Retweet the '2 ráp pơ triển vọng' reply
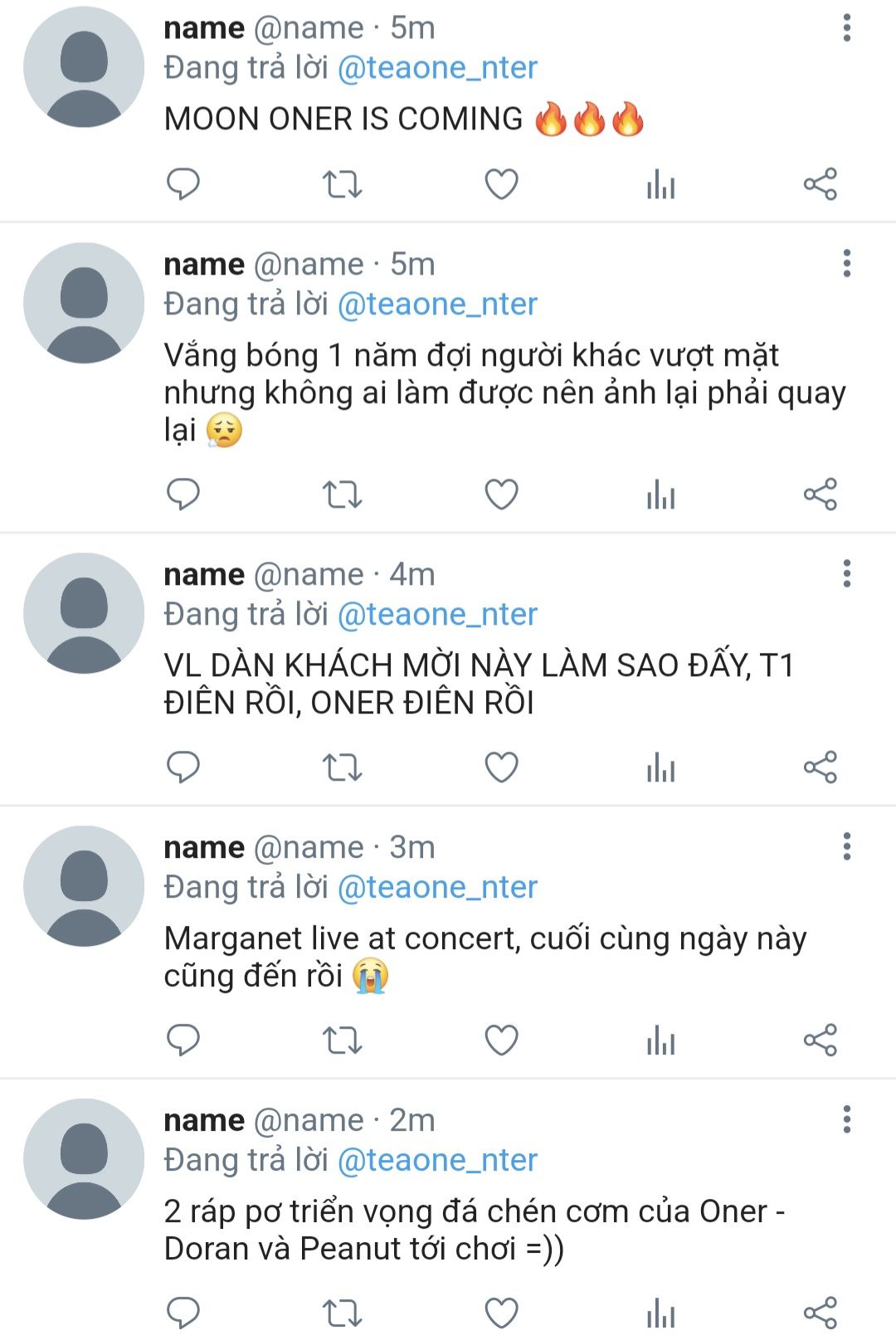896x1335 pixels. pos(342,1313)
